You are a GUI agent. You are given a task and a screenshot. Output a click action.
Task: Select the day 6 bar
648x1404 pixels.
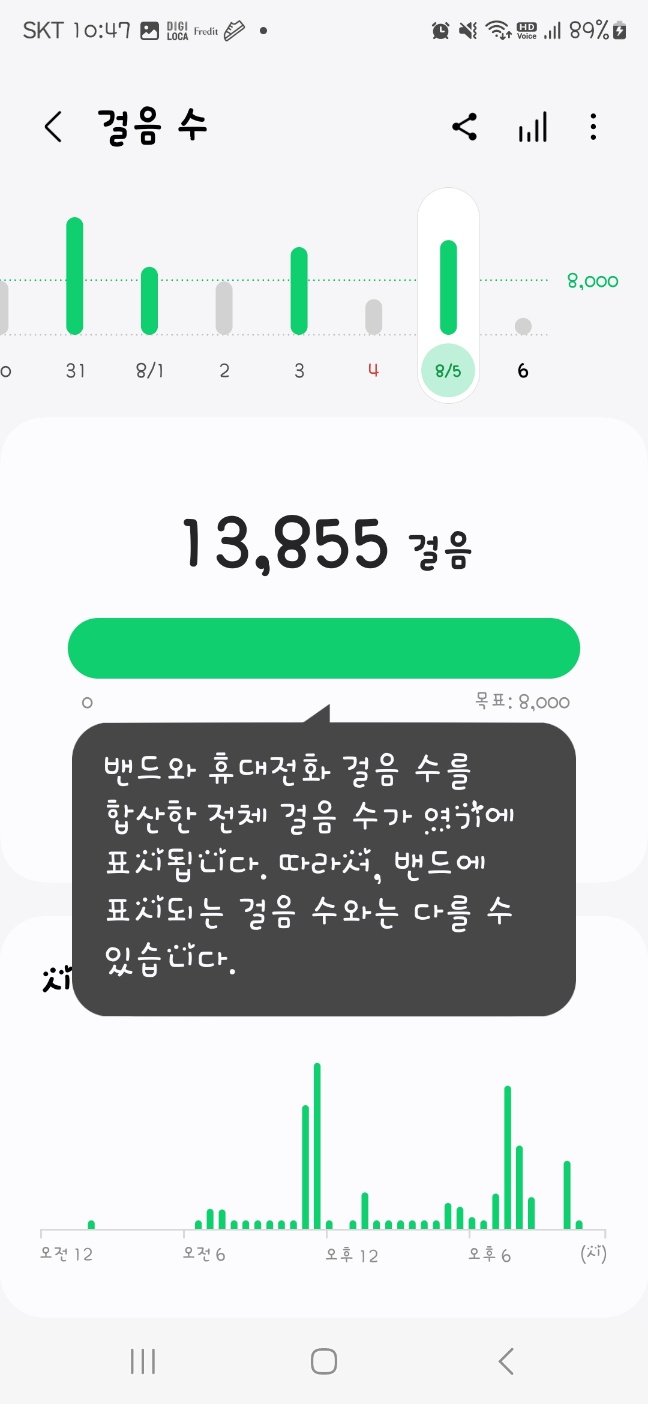coord(523,326)
